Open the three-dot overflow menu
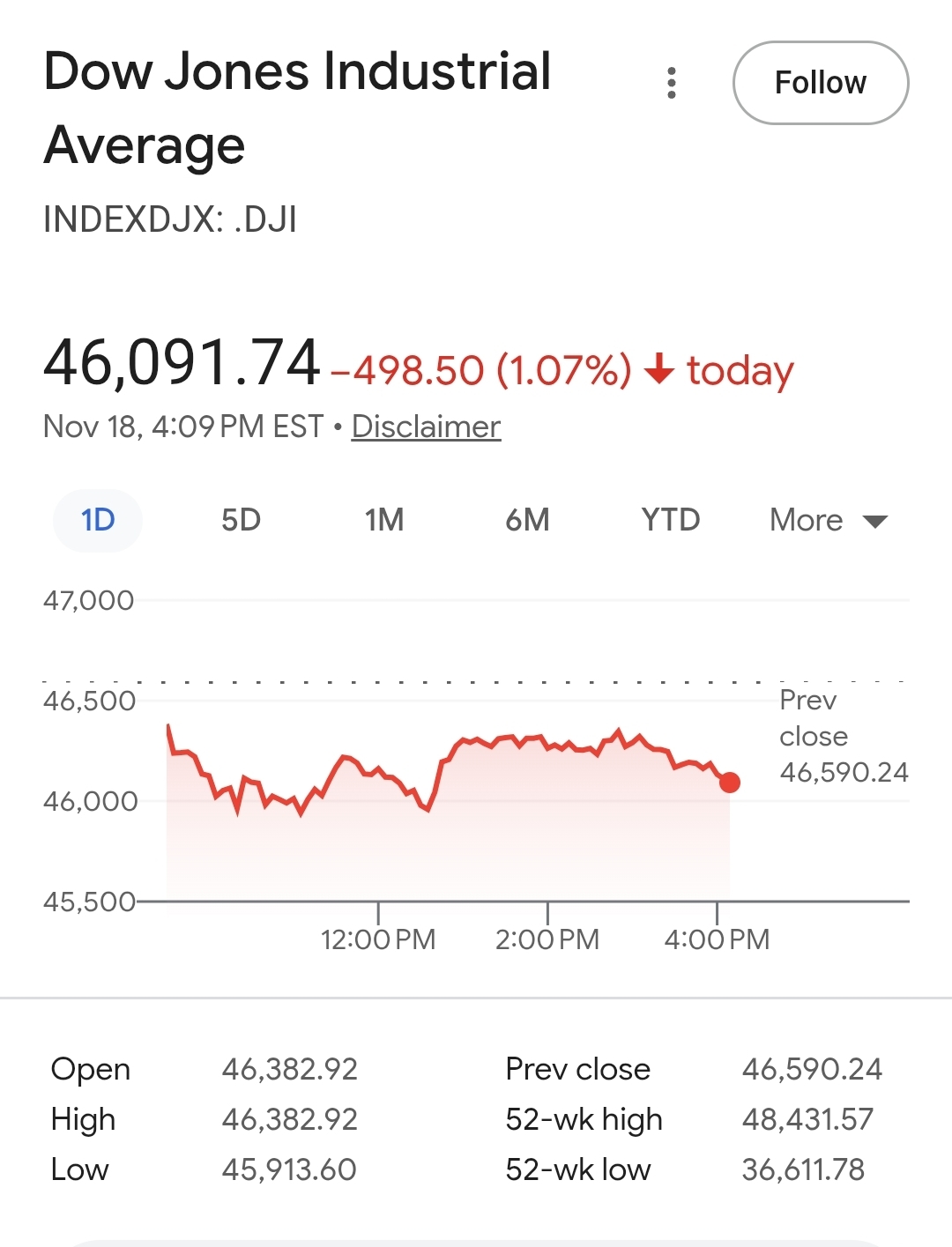The height and width of the screenshot is (1247, 952). (672, 83)
